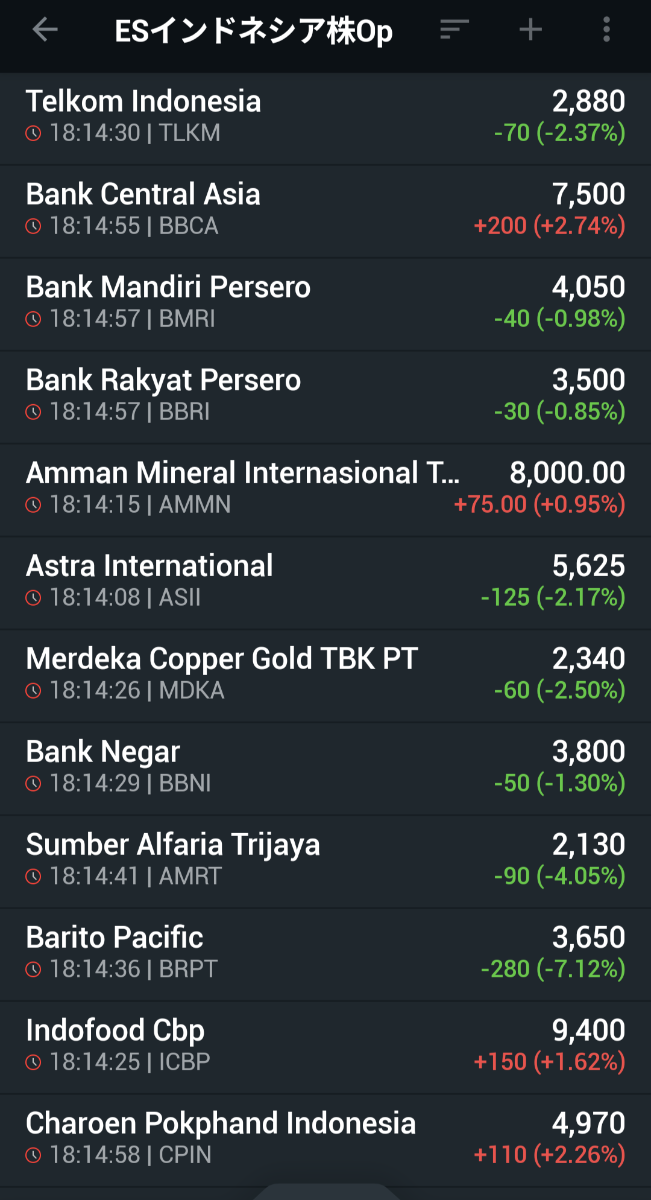Open Bank Rakyat Persero stock
651x1200 pixels.
(325, 396)
